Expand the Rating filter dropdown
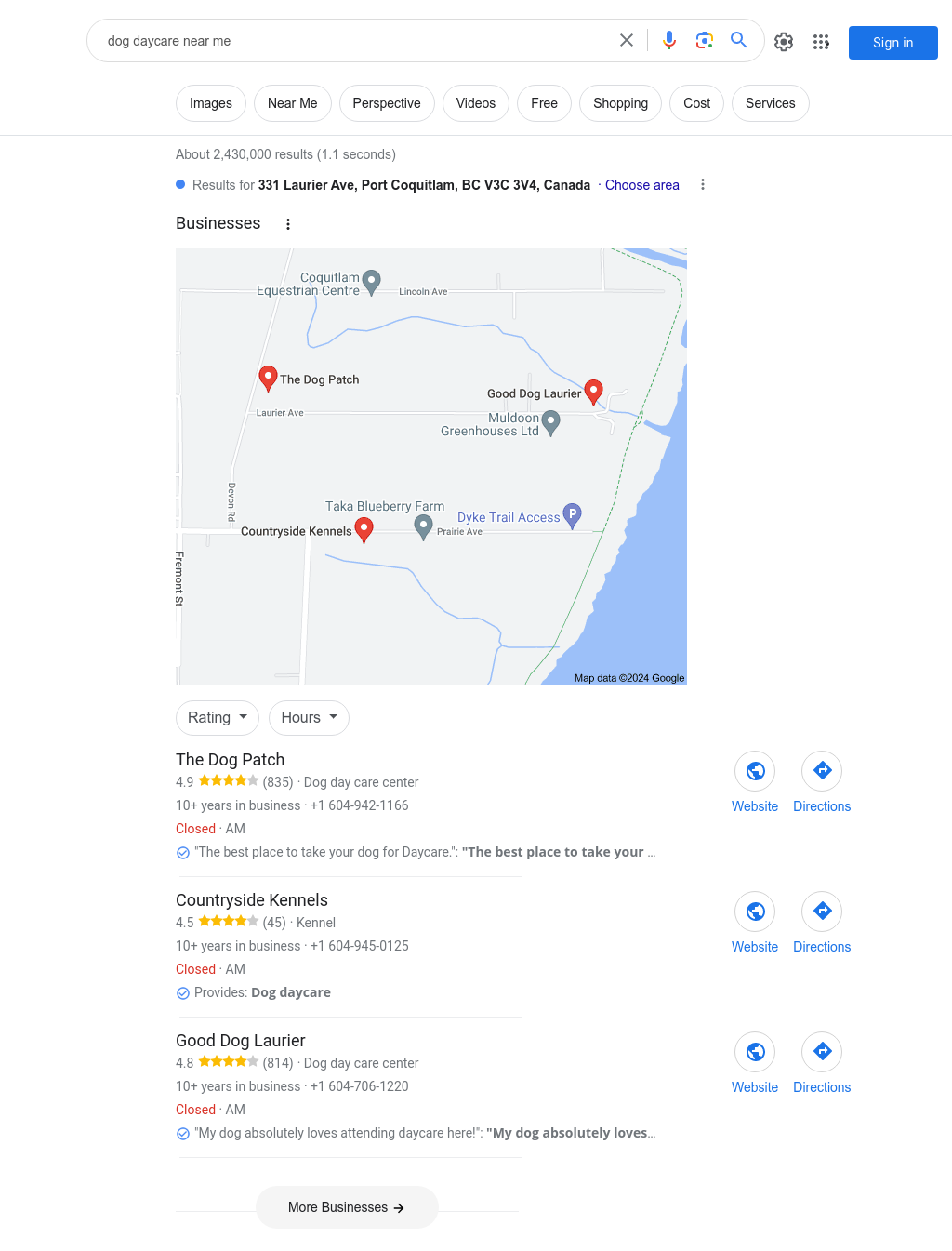952x1251 pixels. coord(218,718)
